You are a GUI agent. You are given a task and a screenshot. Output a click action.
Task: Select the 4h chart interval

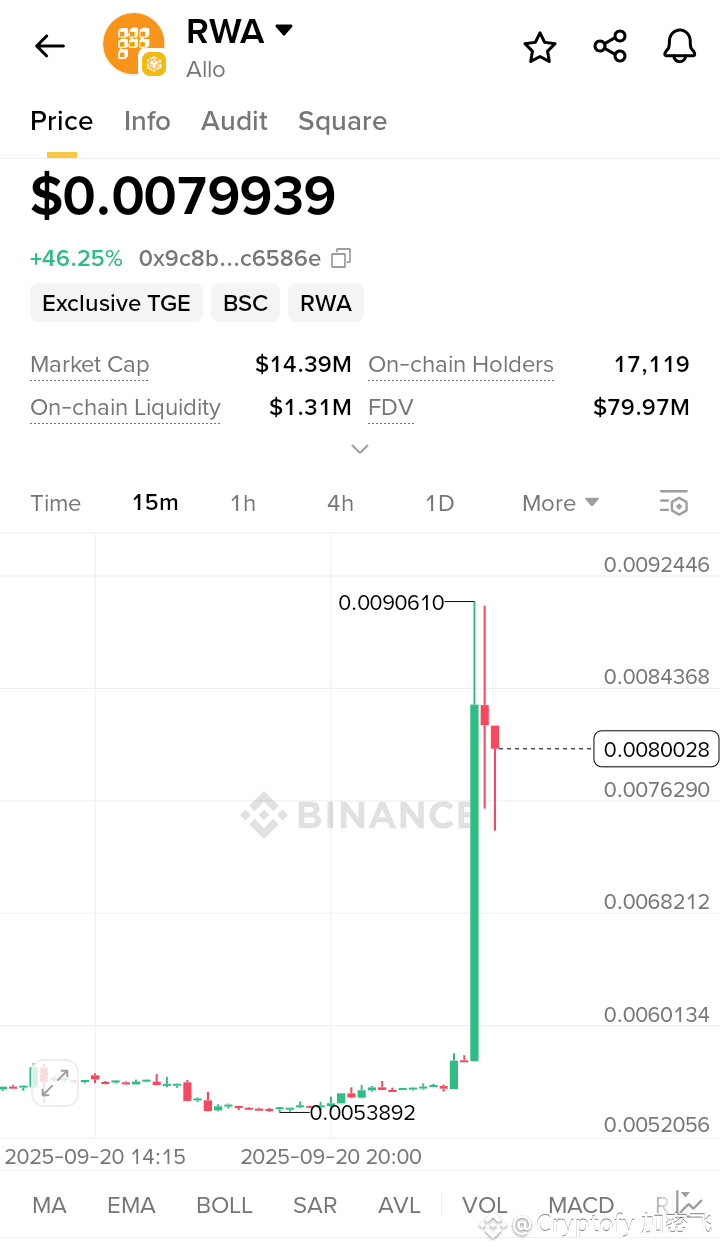coord(340,503)
